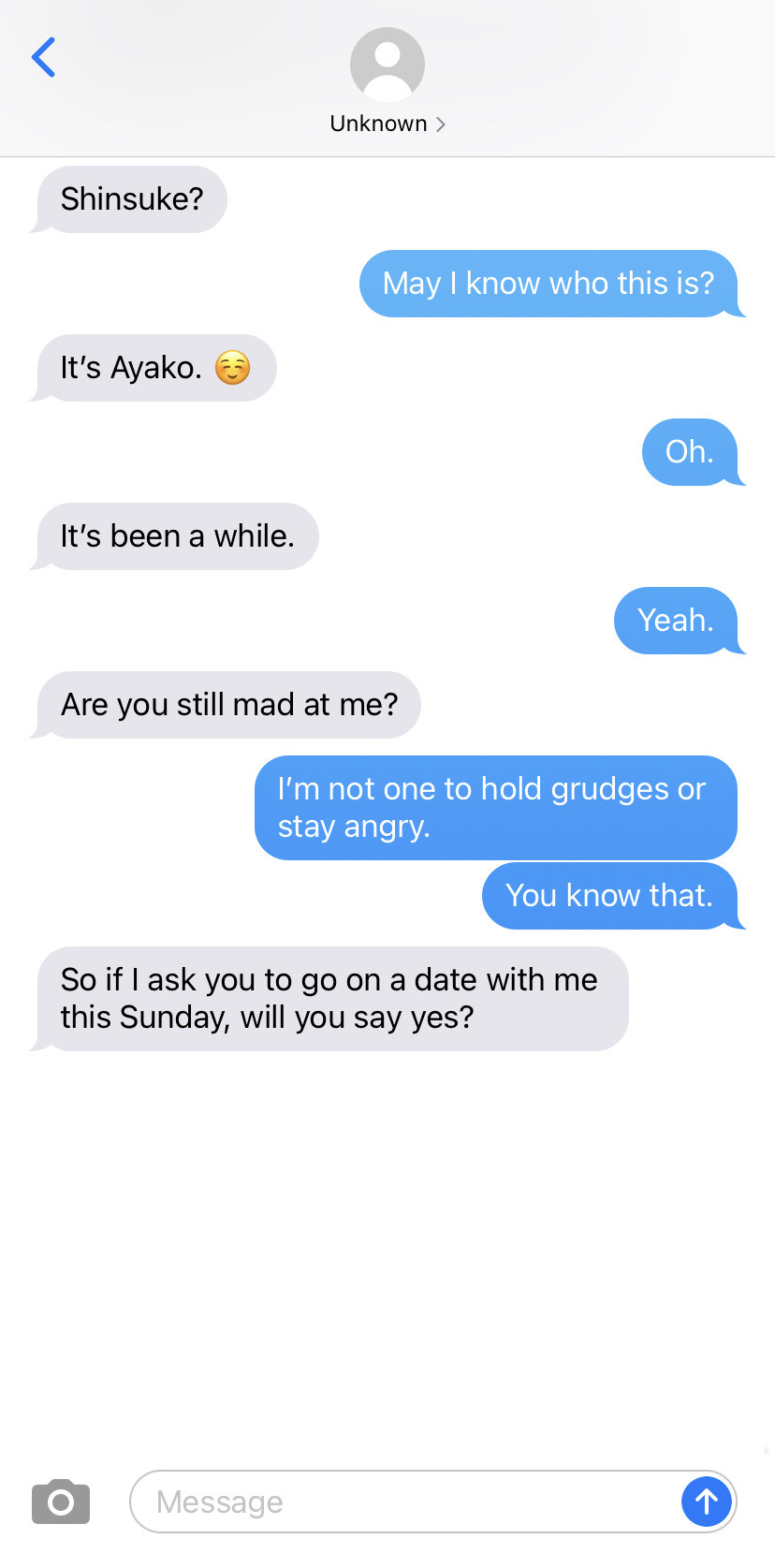This screenshot has width=775, height=1568.
Task: Send the message with the arrow button
Action: pos(707,1502)
